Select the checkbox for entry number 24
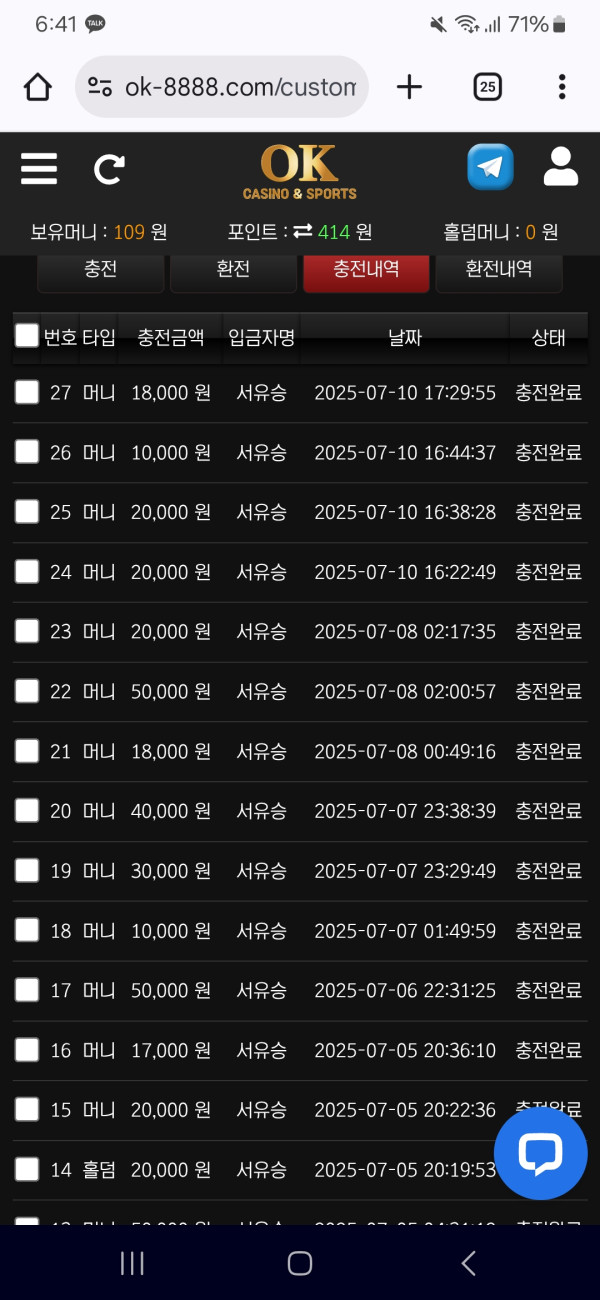 (x=27, y=571)
